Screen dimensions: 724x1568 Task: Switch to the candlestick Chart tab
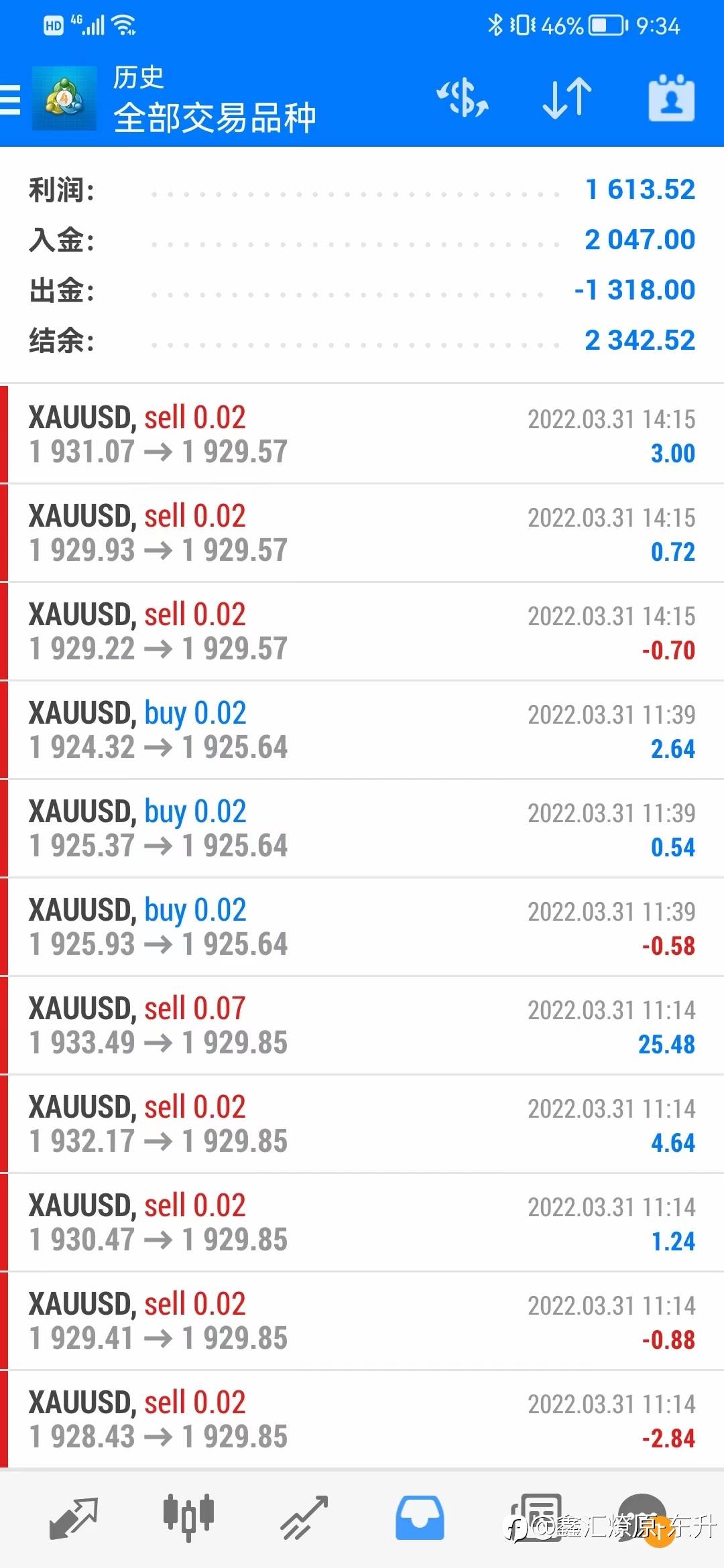pos(188,1516)
